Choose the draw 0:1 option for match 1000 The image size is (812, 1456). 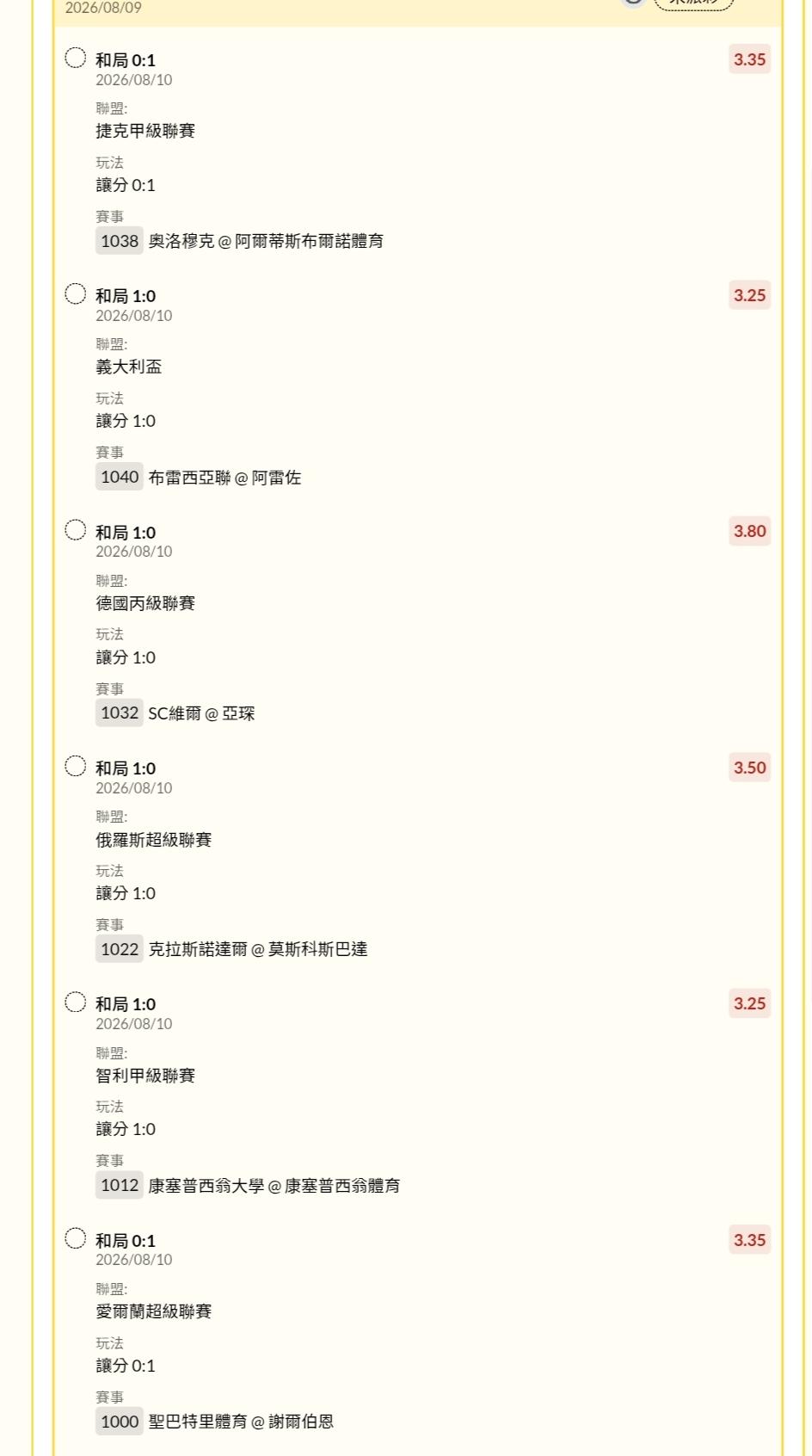tap(76, 1239)
